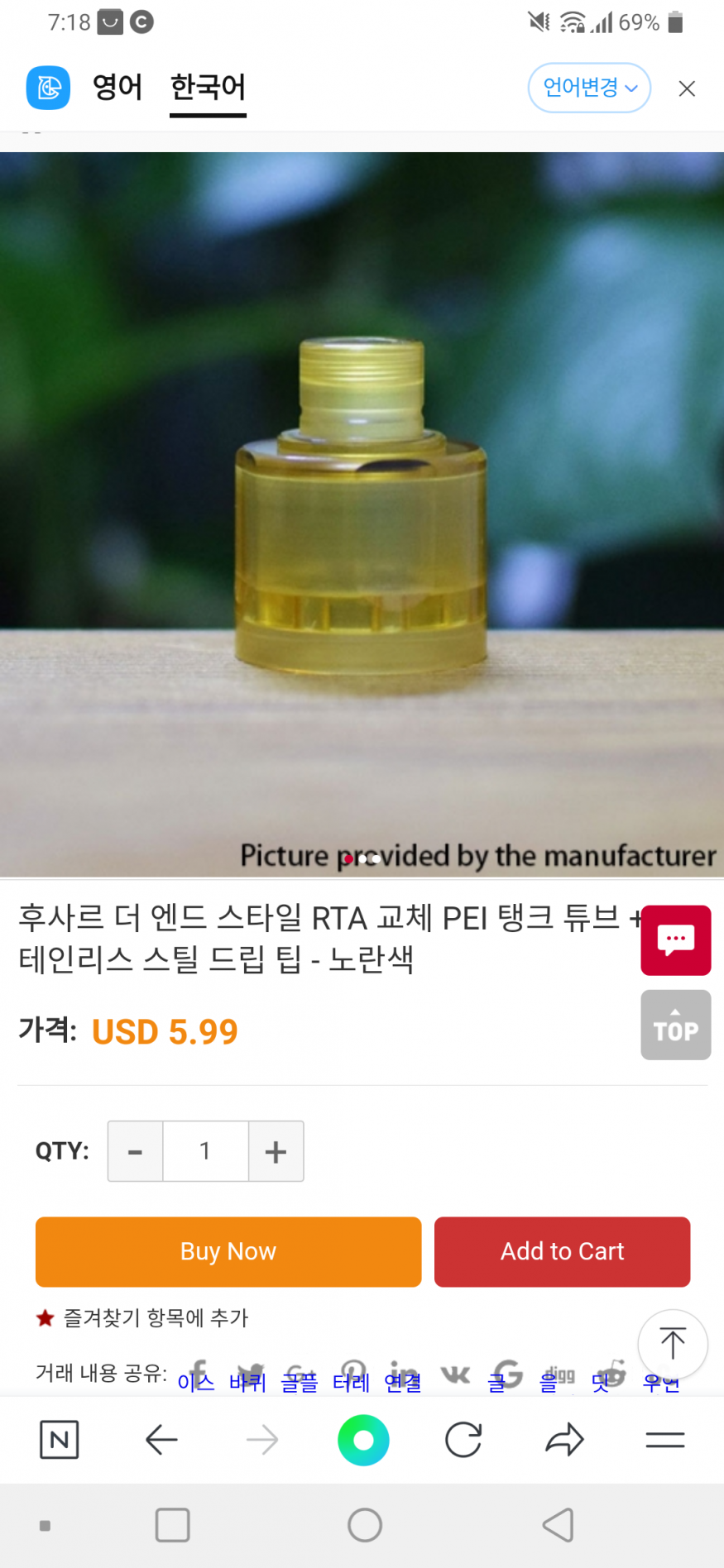Tap the Buy Now button
This screenshot has height=1568, width=724.
pos(228,1251)
